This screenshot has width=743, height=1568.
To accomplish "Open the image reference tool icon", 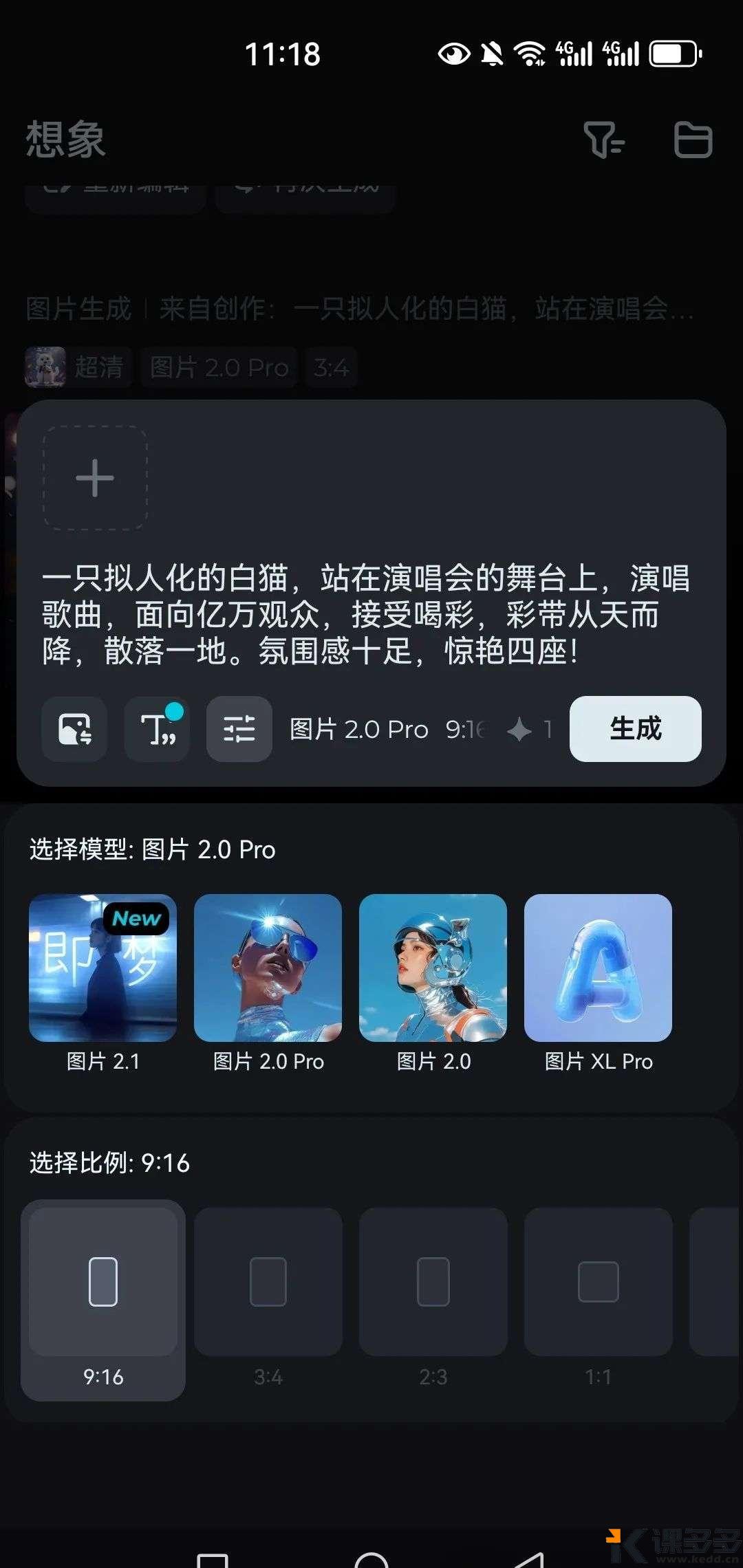I will [x=74, y=729].
